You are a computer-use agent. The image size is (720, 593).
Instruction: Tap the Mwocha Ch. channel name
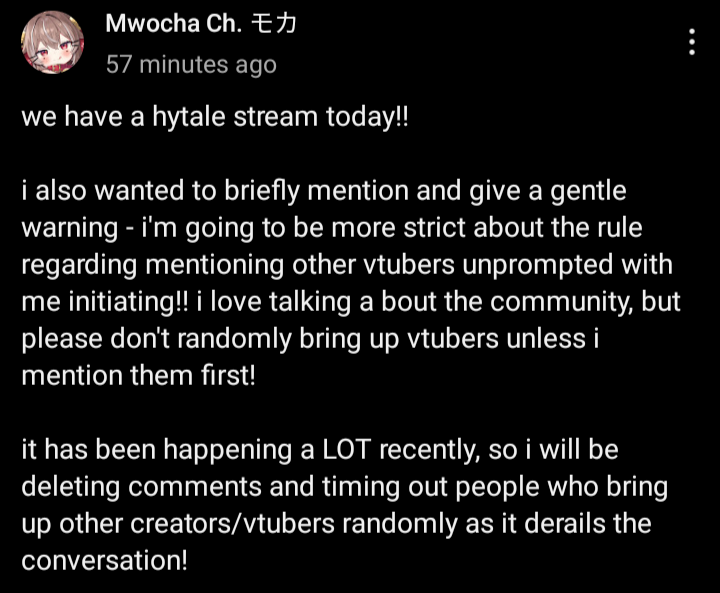pos(201,23)
